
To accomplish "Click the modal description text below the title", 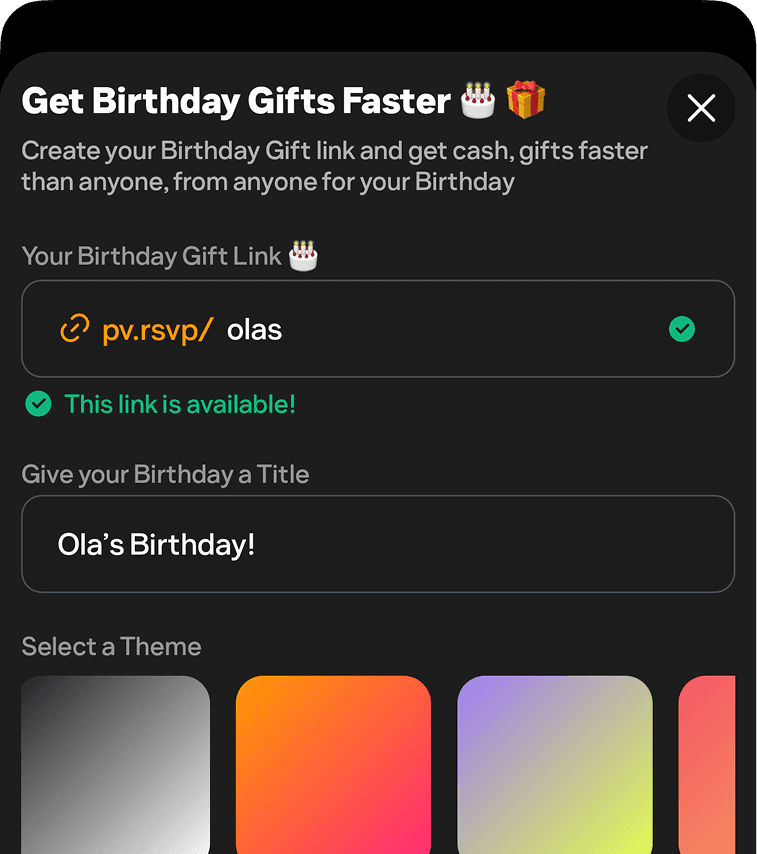I will (x=334, y=166).
